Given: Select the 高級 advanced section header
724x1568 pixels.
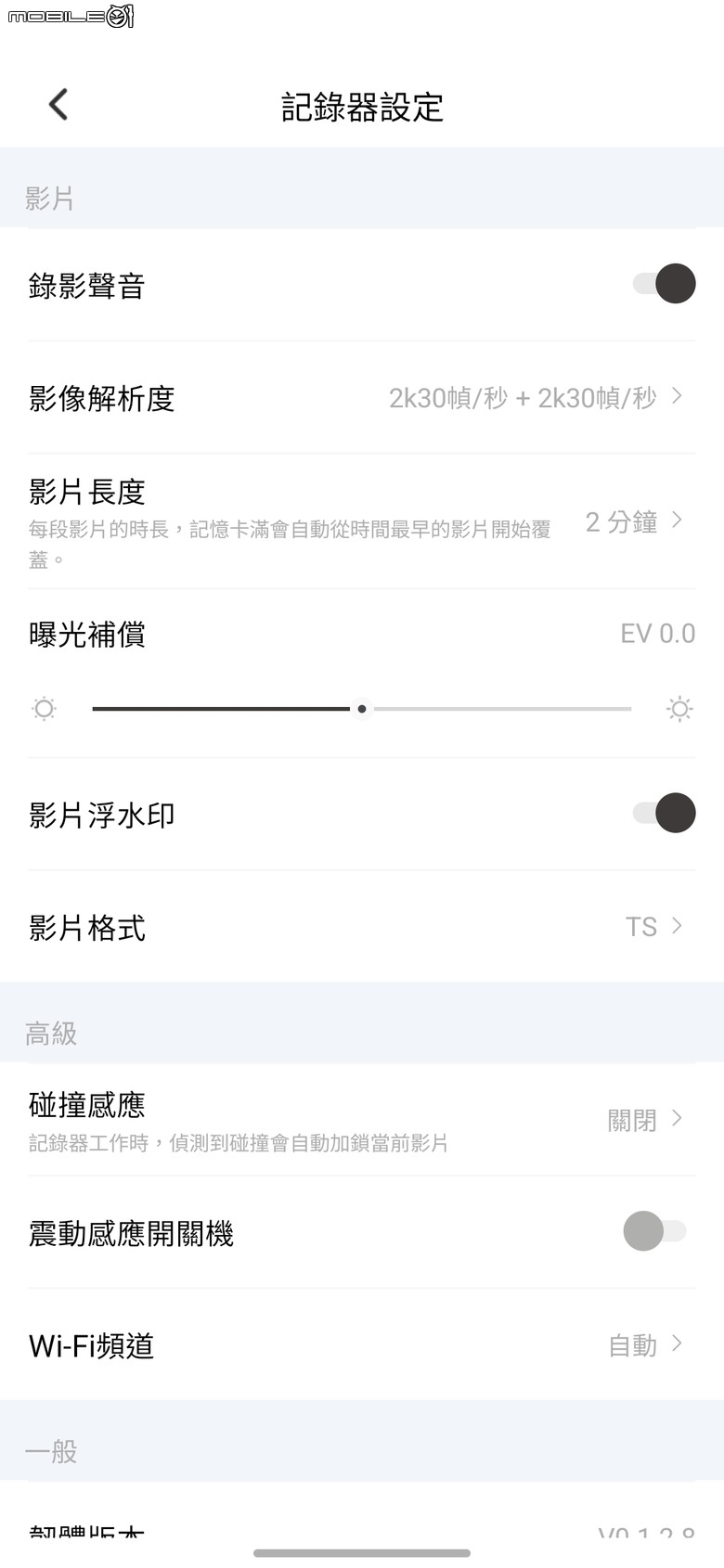Looking at the screenshot, I should coord(51,1034).
